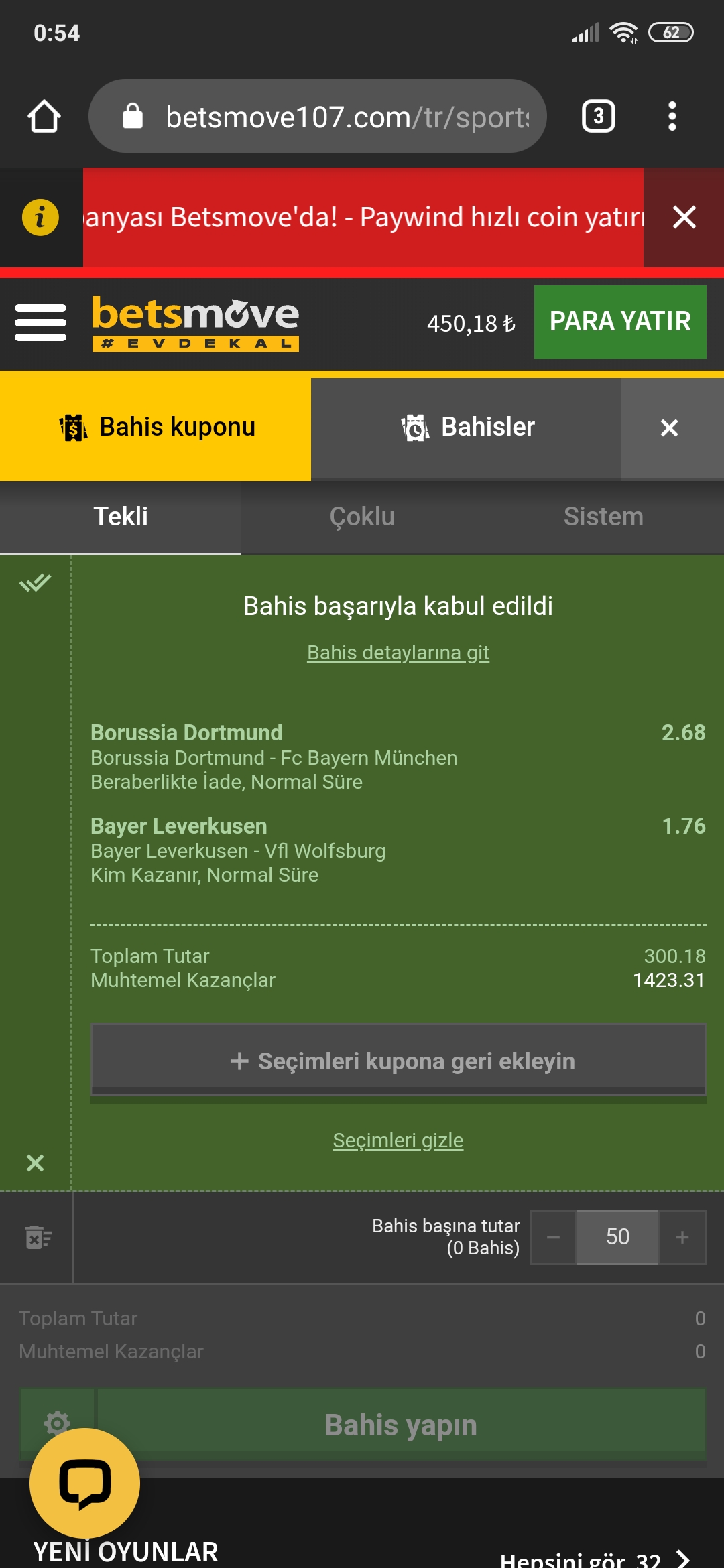Open the live chat bubble
Image resolution: width=724 pixels, height=1568 pixels.
point(84,1482)
